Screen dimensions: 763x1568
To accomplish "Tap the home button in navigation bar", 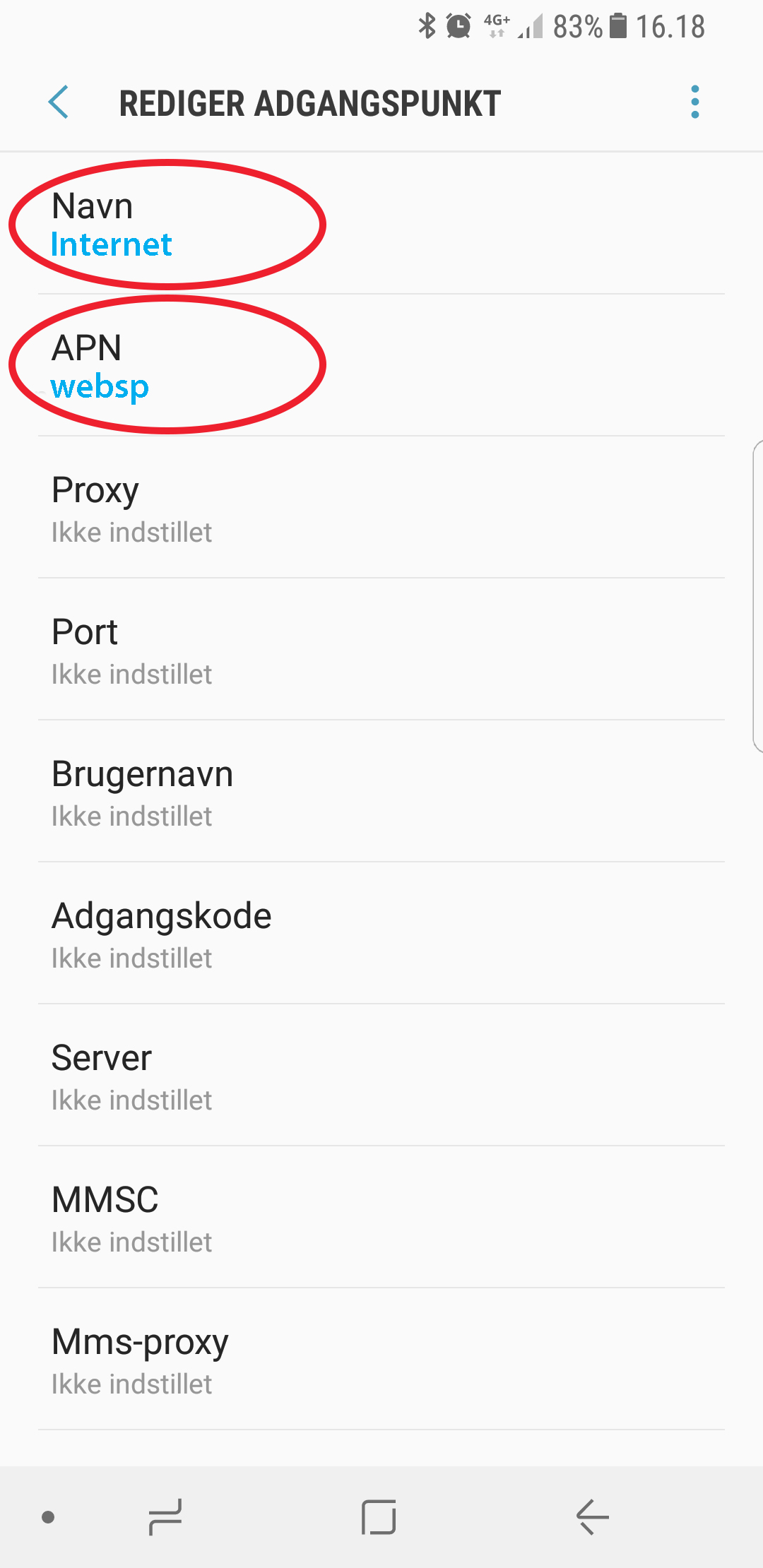I will [x=379, y=1517].
